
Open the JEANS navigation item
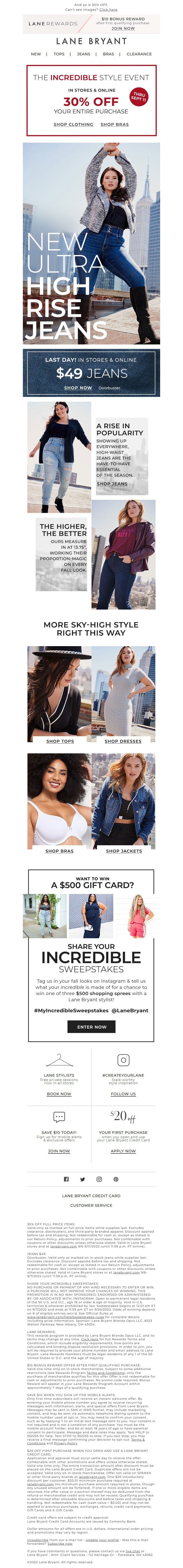point(83,54)
